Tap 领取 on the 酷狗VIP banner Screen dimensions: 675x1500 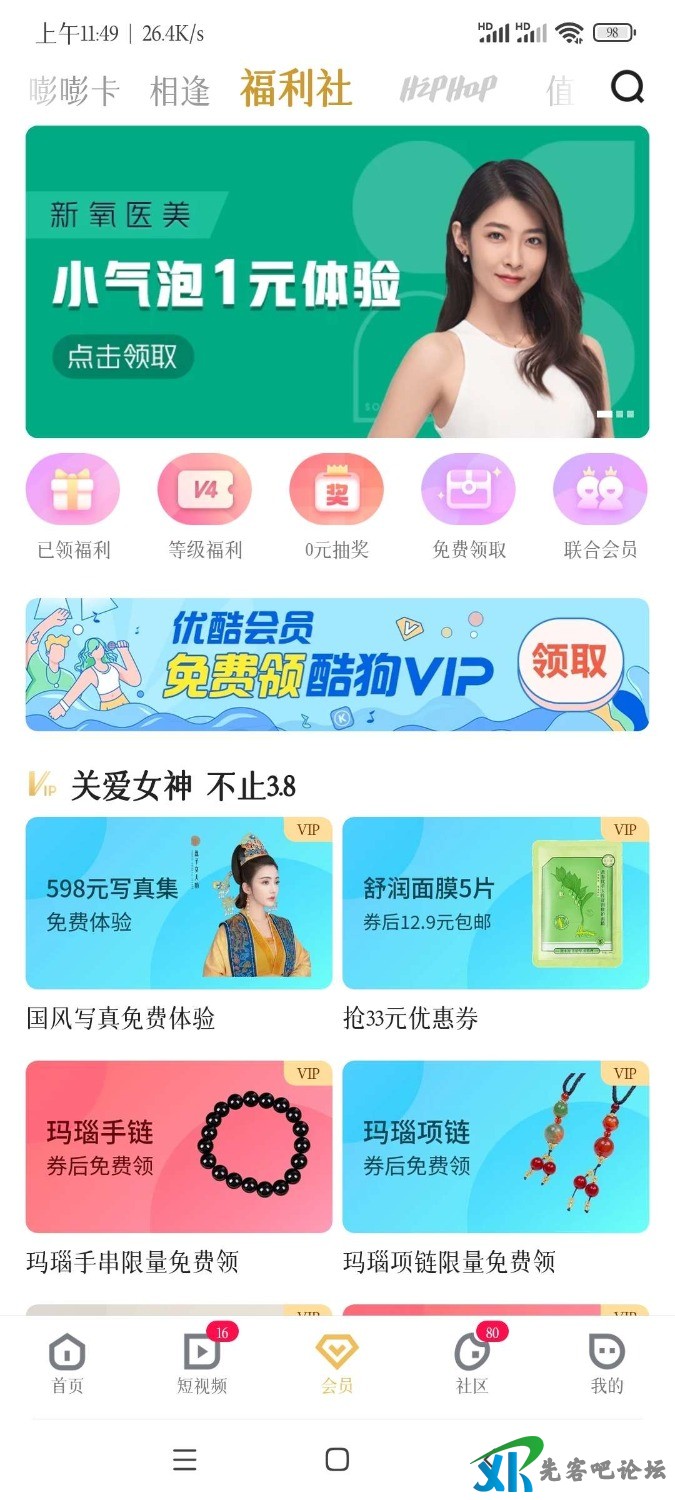click(x=570, y=661)
